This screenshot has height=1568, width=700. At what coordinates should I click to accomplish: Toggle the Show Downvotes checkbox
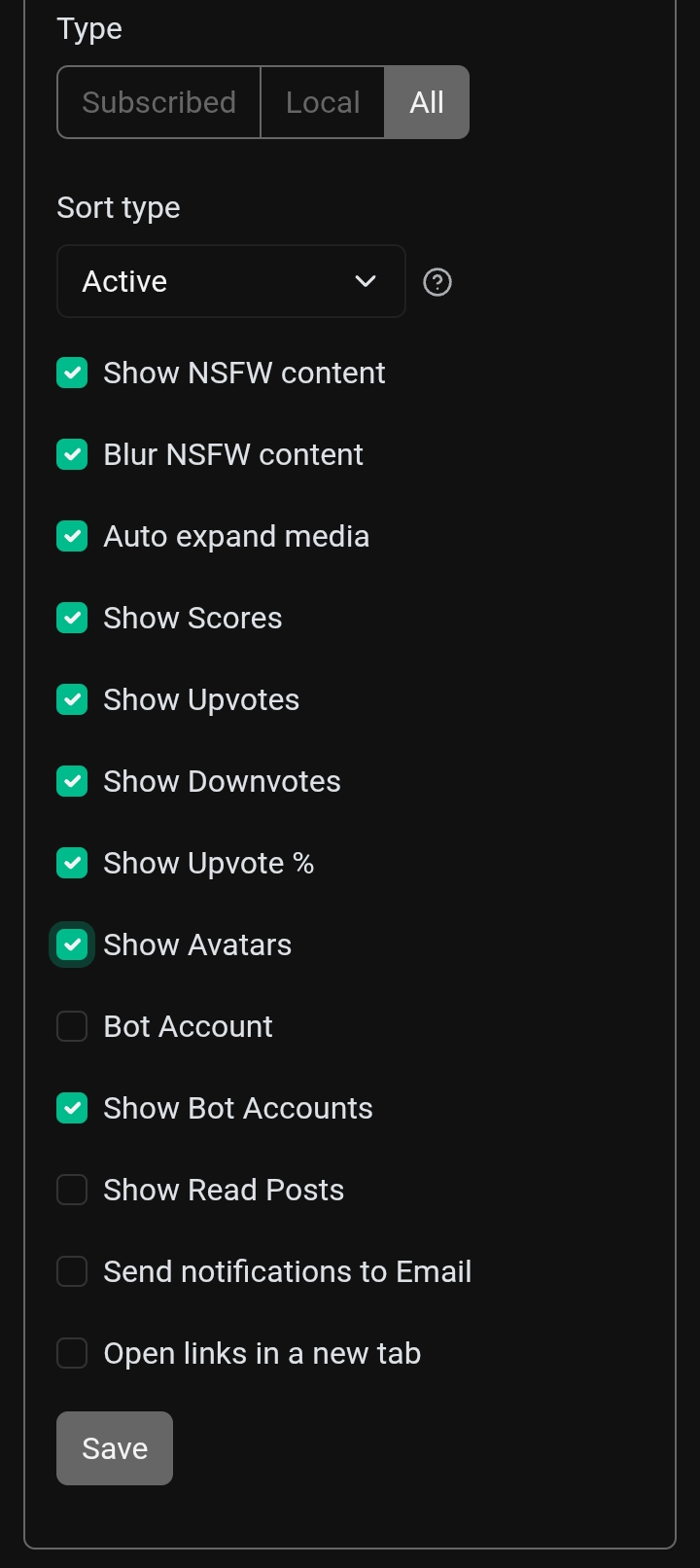pos(72,781)
